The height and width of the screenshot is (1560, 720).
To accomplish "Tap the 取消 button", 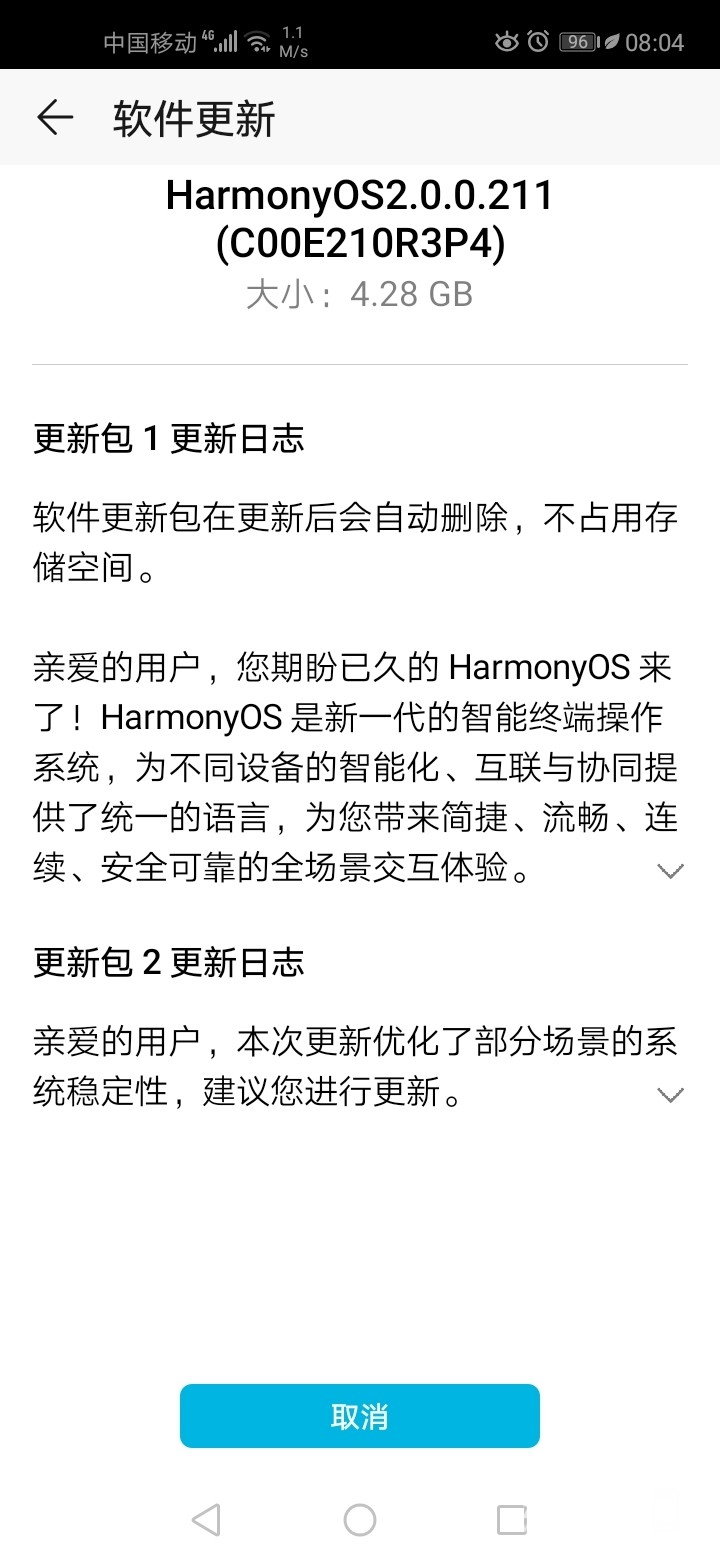I will (360, 1416).
